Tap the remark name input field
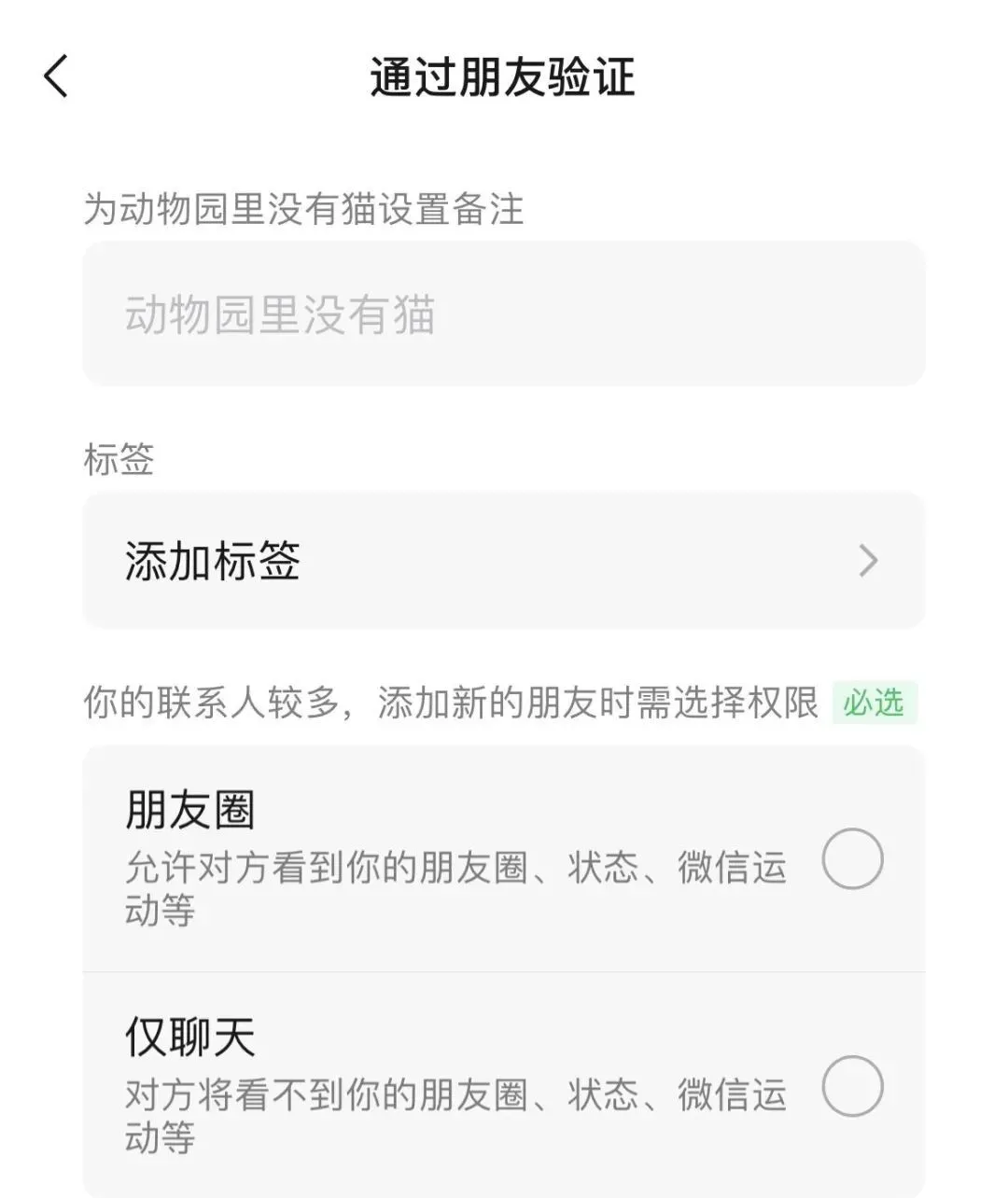The height and width of the screenshot is (1198, 1008). [x=504, y=314]
